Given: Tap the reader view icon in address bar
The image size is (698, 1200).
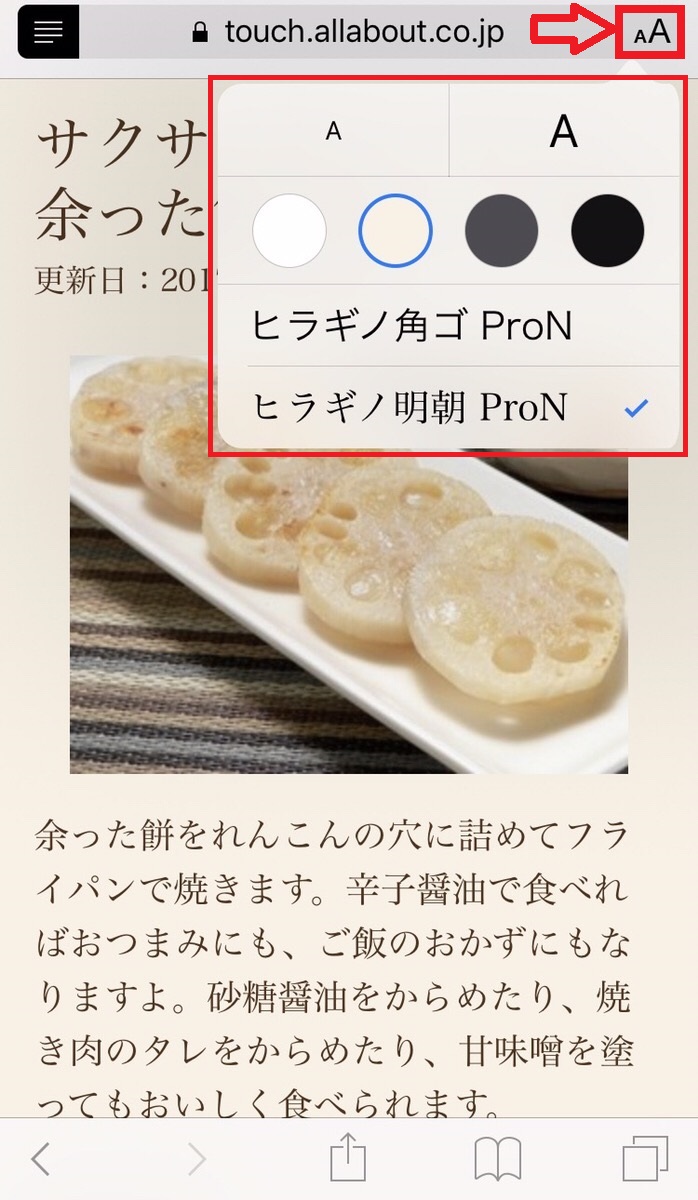Looking at the screenshot, I should click(x=41, y=32).
